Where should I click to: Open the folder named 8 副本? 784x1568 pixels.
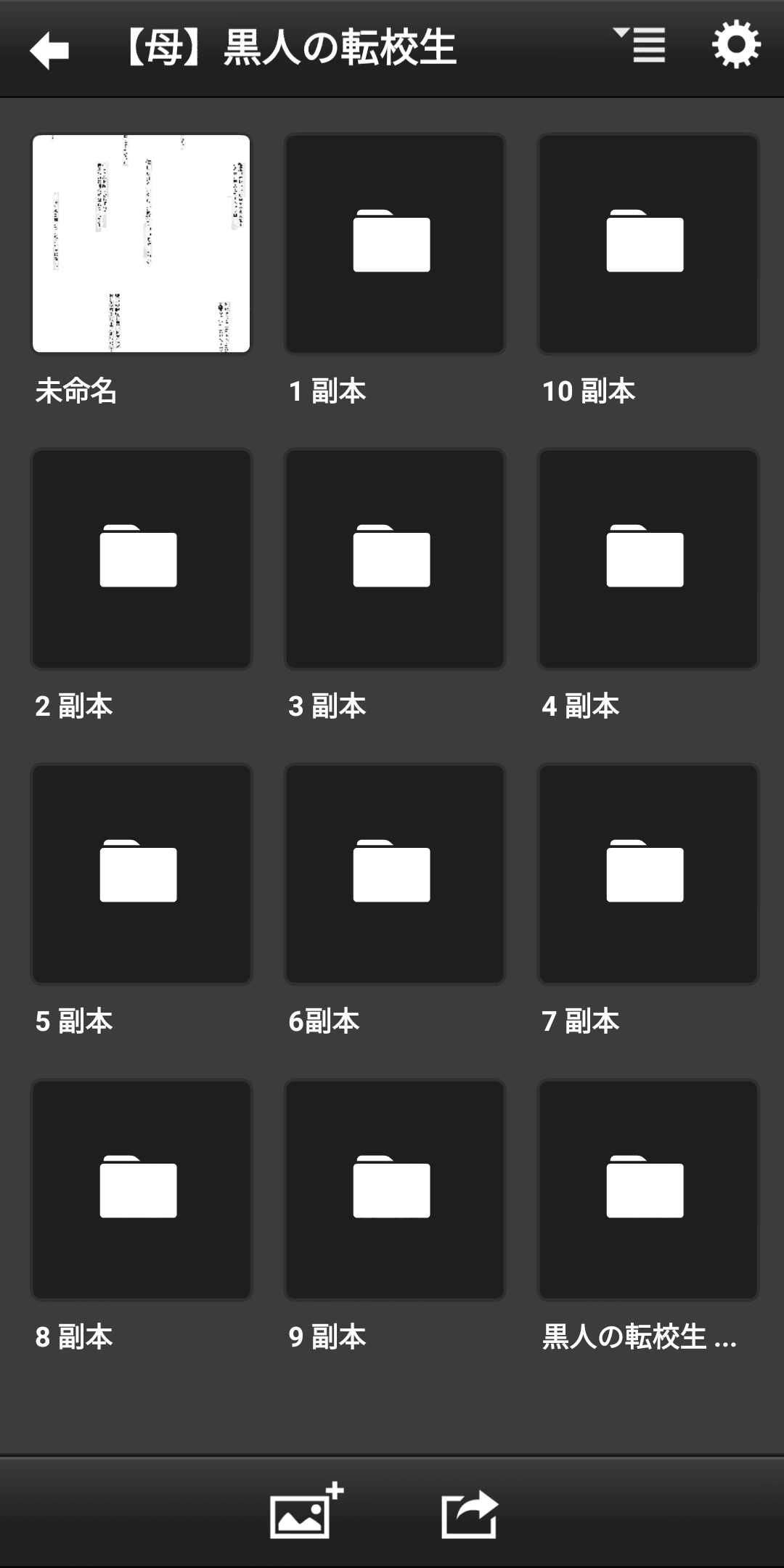[141, 1189]
